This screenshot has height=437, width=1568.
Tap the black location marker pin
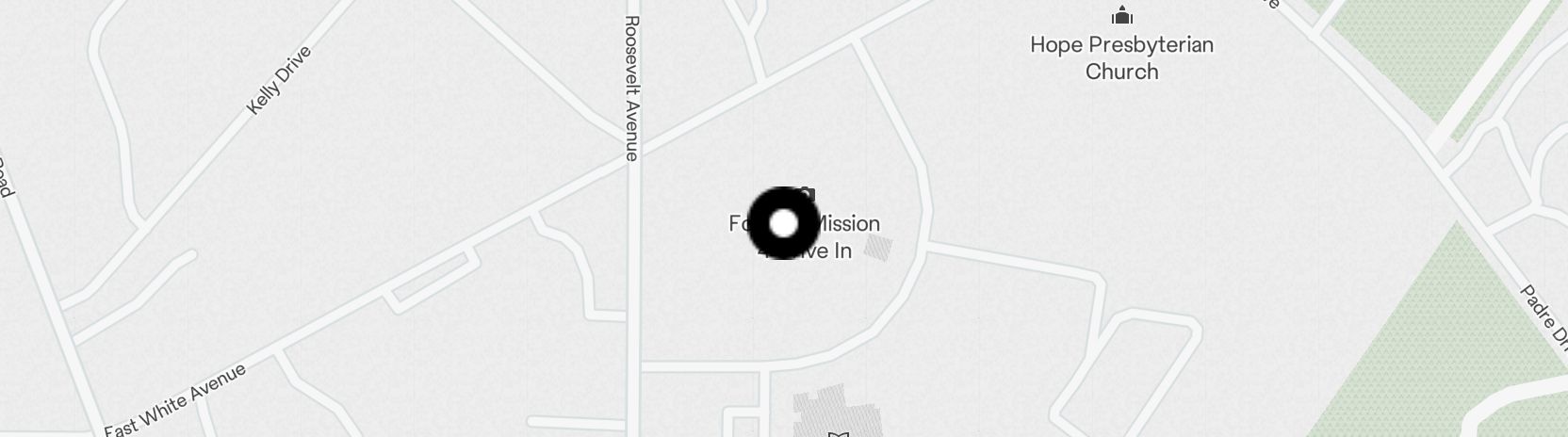tap(783, 223)
